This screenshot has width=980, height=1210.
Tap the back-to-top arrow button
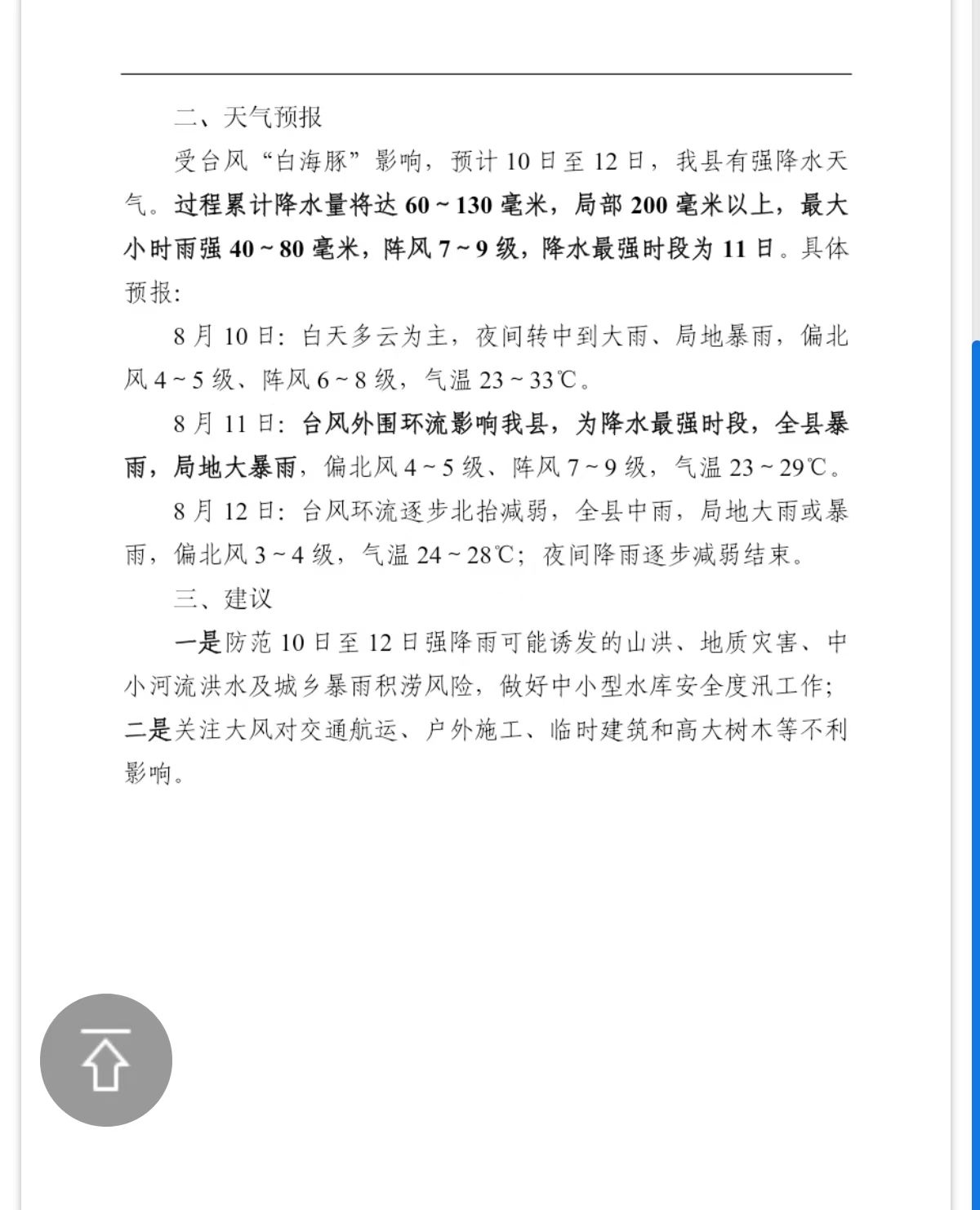[106, 1060]
